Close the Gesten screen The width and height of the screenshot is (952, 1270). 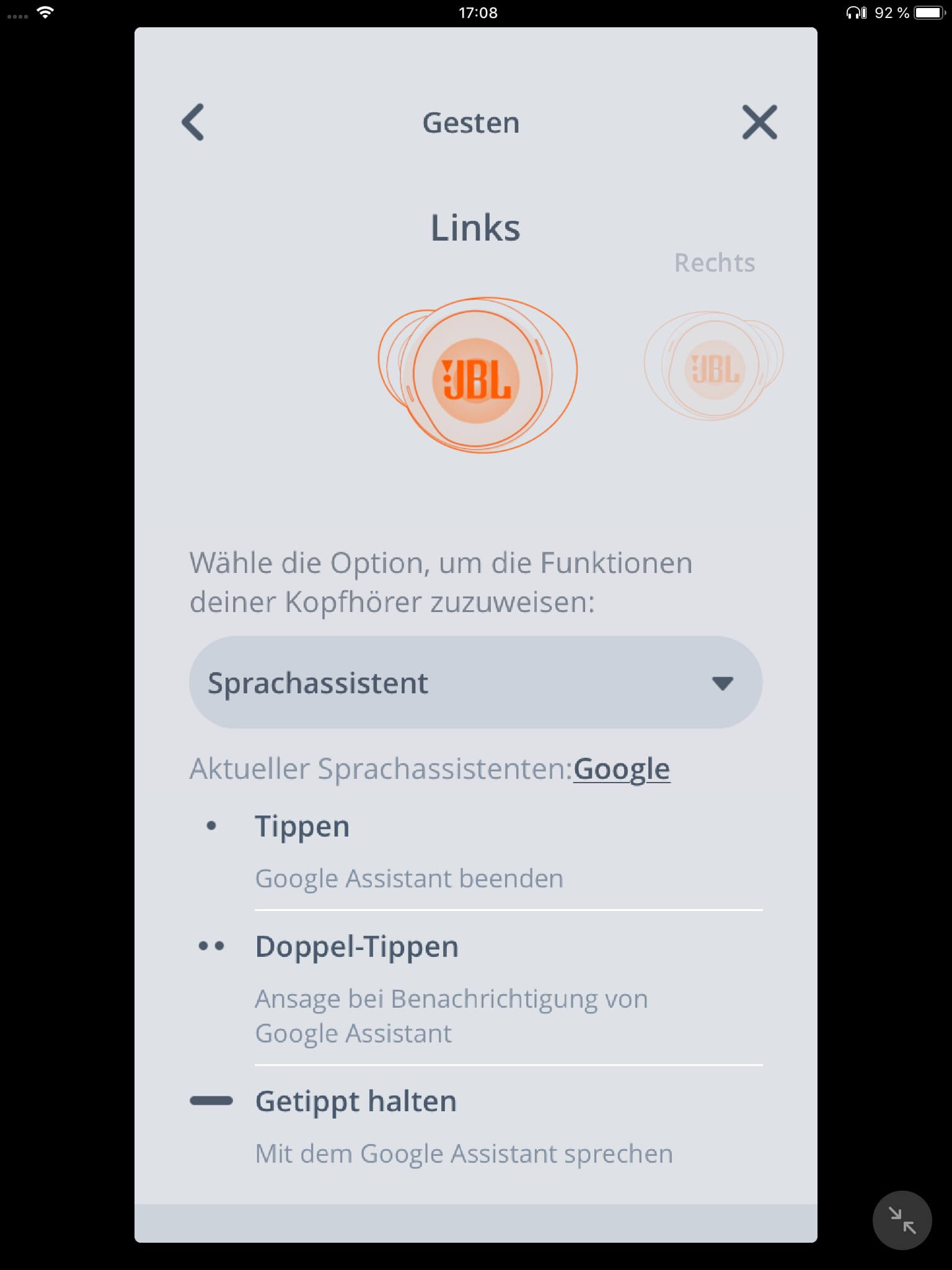(759, 122)
